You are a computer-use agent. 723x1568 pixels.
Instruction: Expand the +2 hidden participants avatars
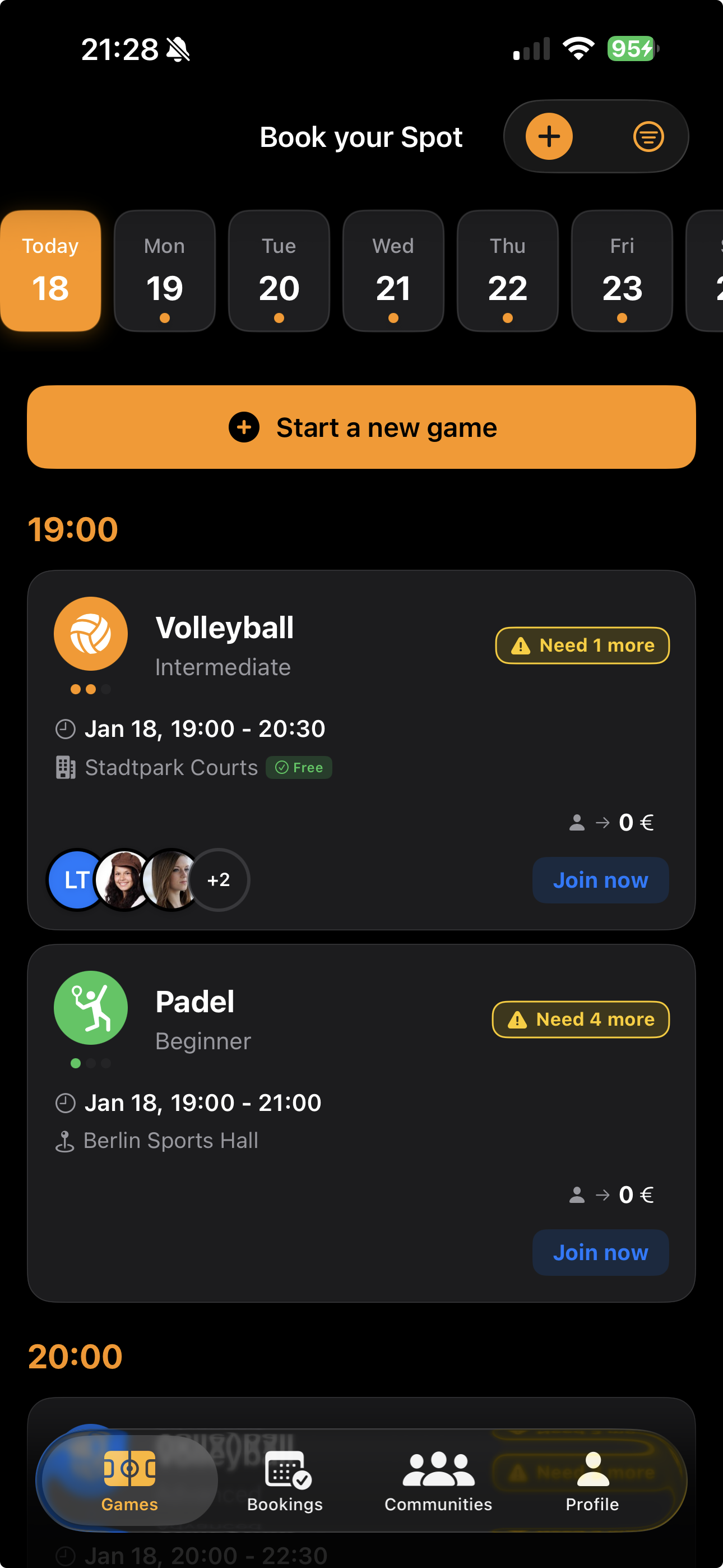pos(219,879)
